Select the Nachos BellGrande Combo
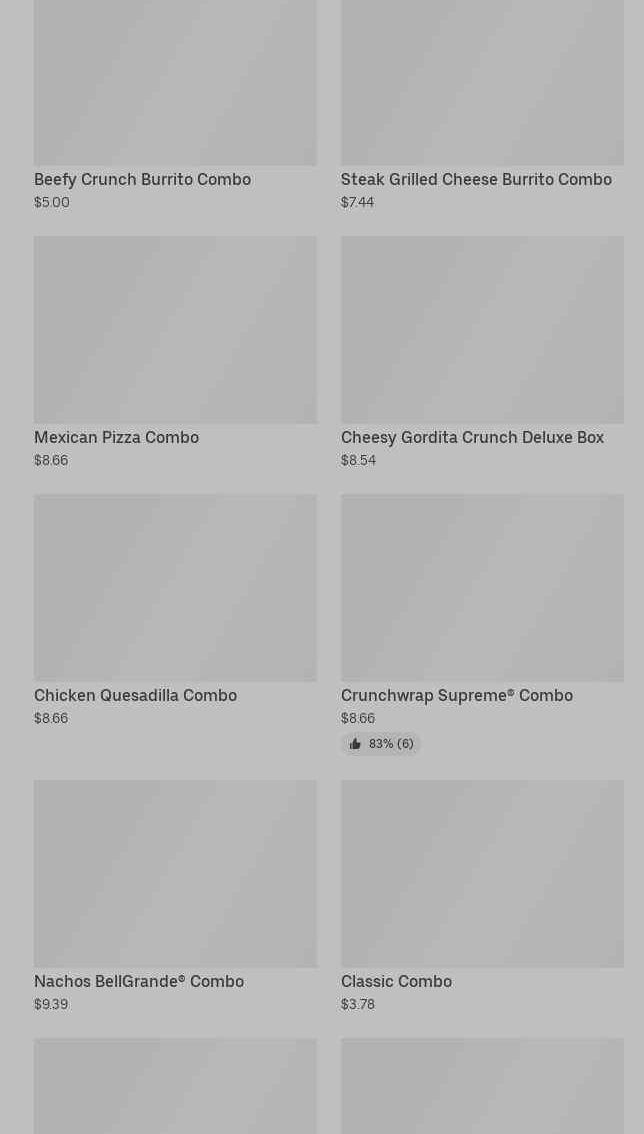This screenshot has width=644, height=1134. (x=175, y=897)
